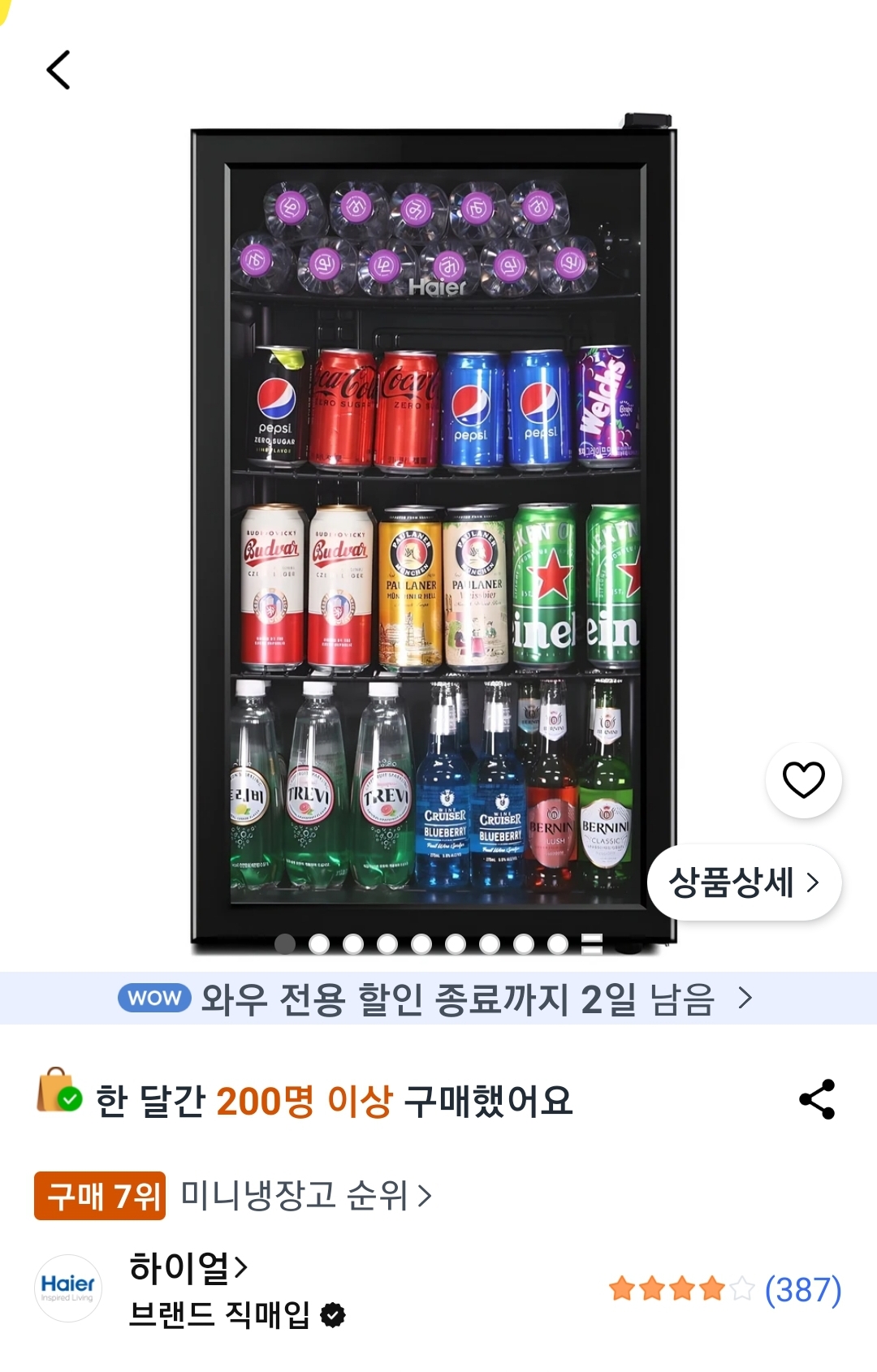This screenshot has width=877, height=1372.
Task: Open the Haier mini fridge image
Action: click(x=434, y=533)
